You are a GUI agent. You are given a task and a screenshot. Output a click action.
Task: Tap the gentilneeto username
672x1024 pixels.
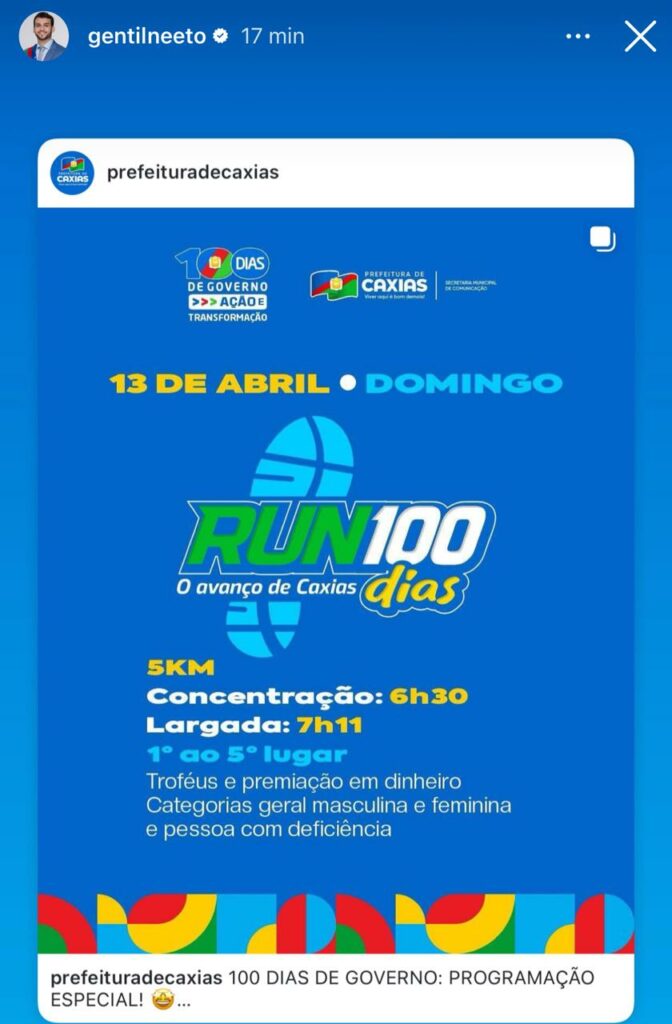coord(146,37)
